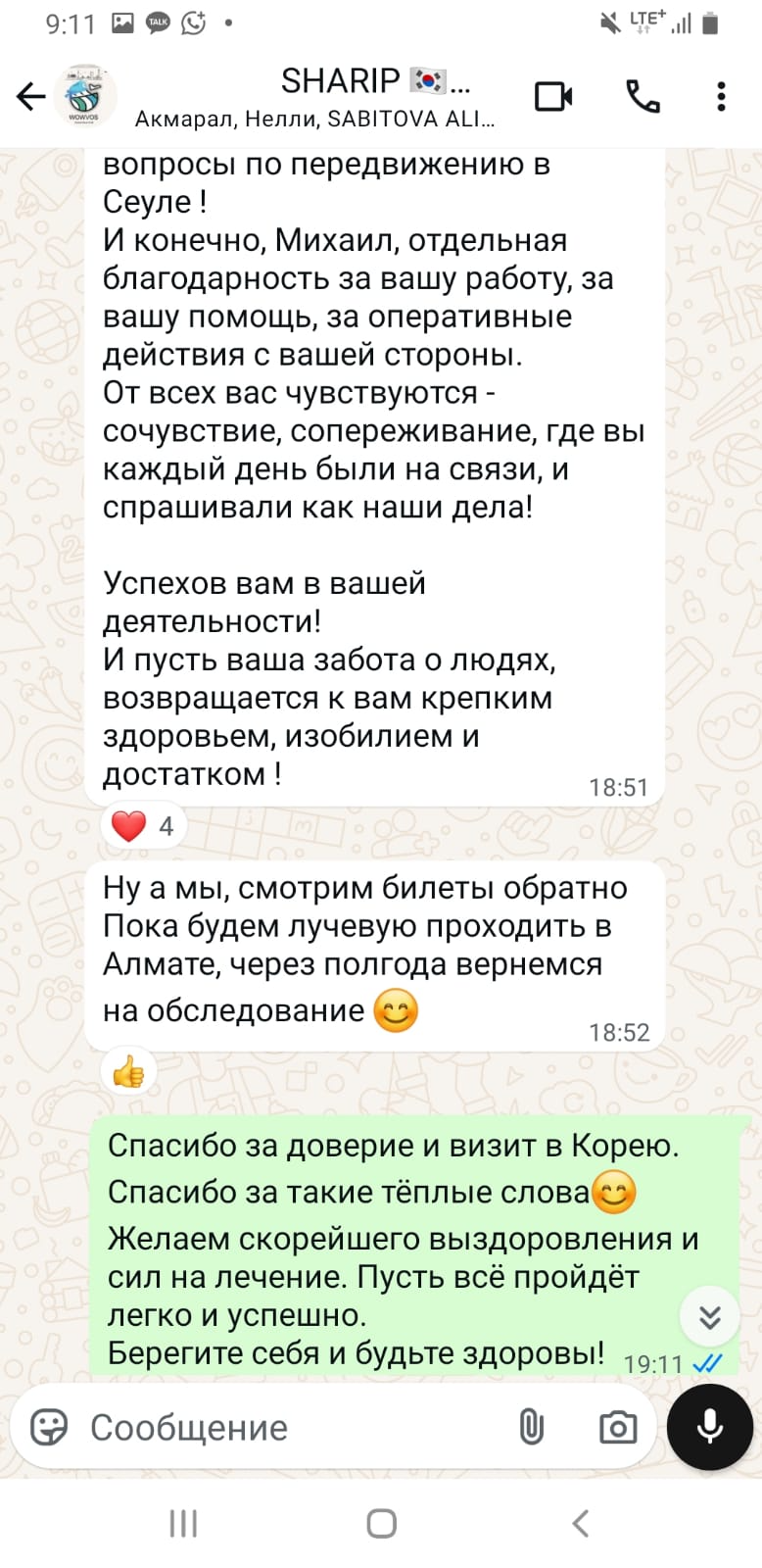Focus the Сообщение message field
Screen dimensions: 762x1568
294,1428
